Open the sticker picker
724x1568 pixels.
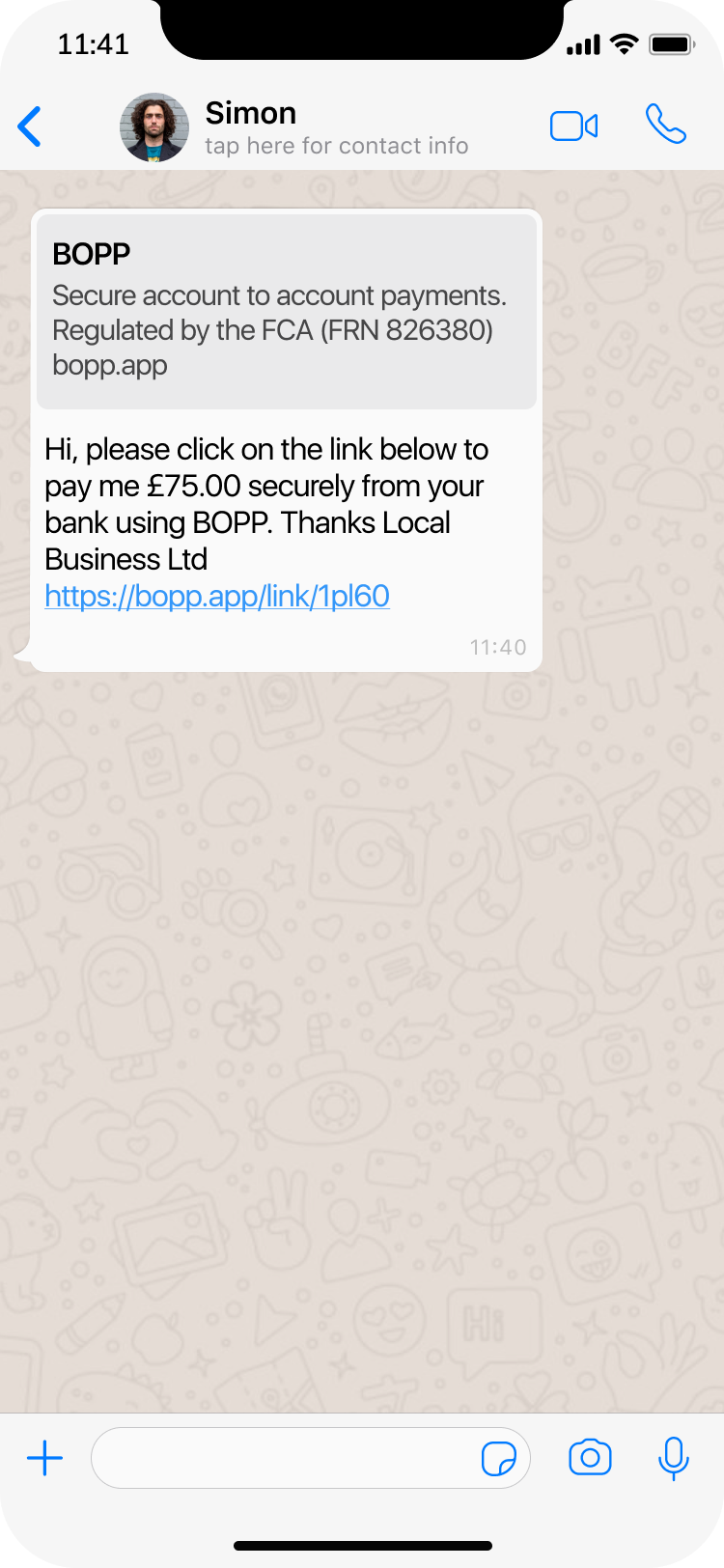499,1459
